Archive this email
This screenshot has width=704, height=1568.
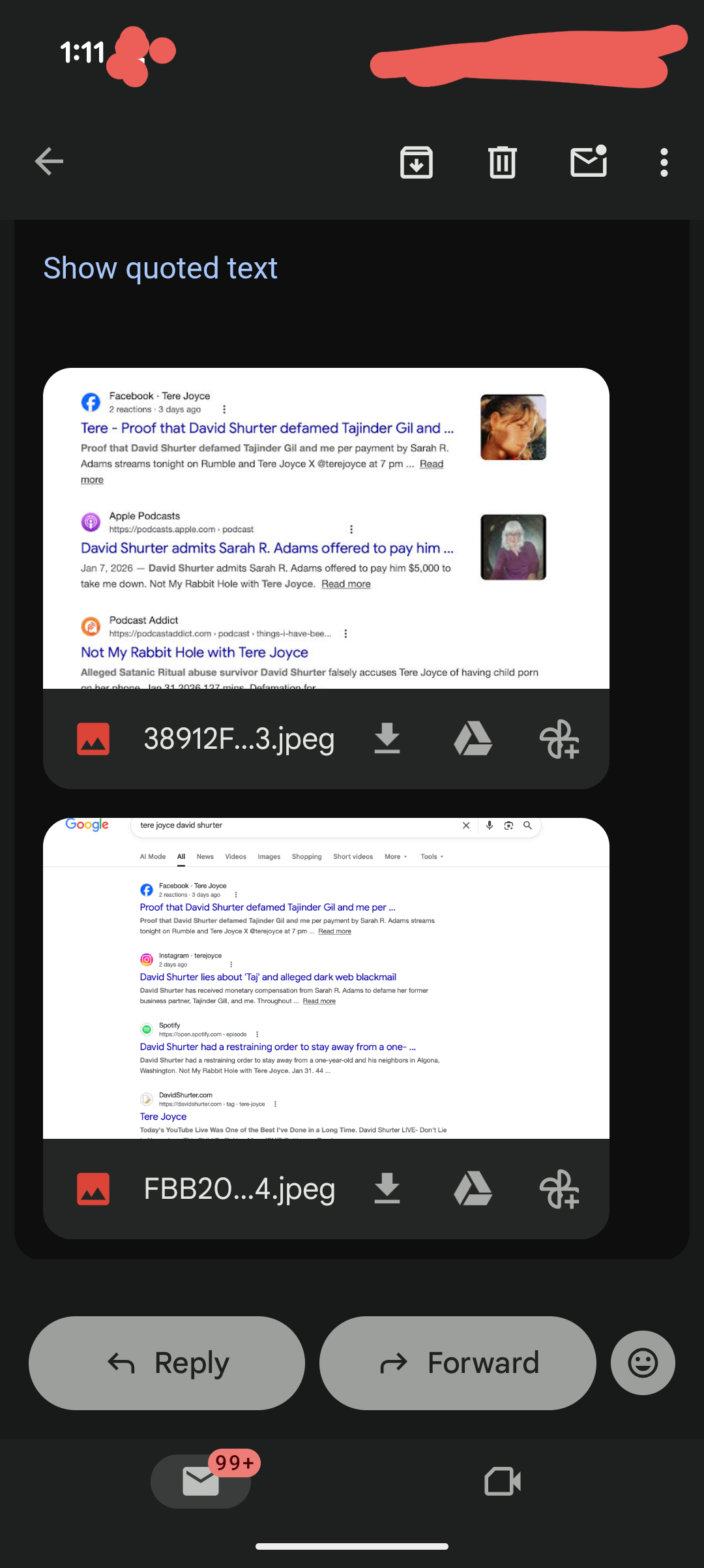point(416,162)
